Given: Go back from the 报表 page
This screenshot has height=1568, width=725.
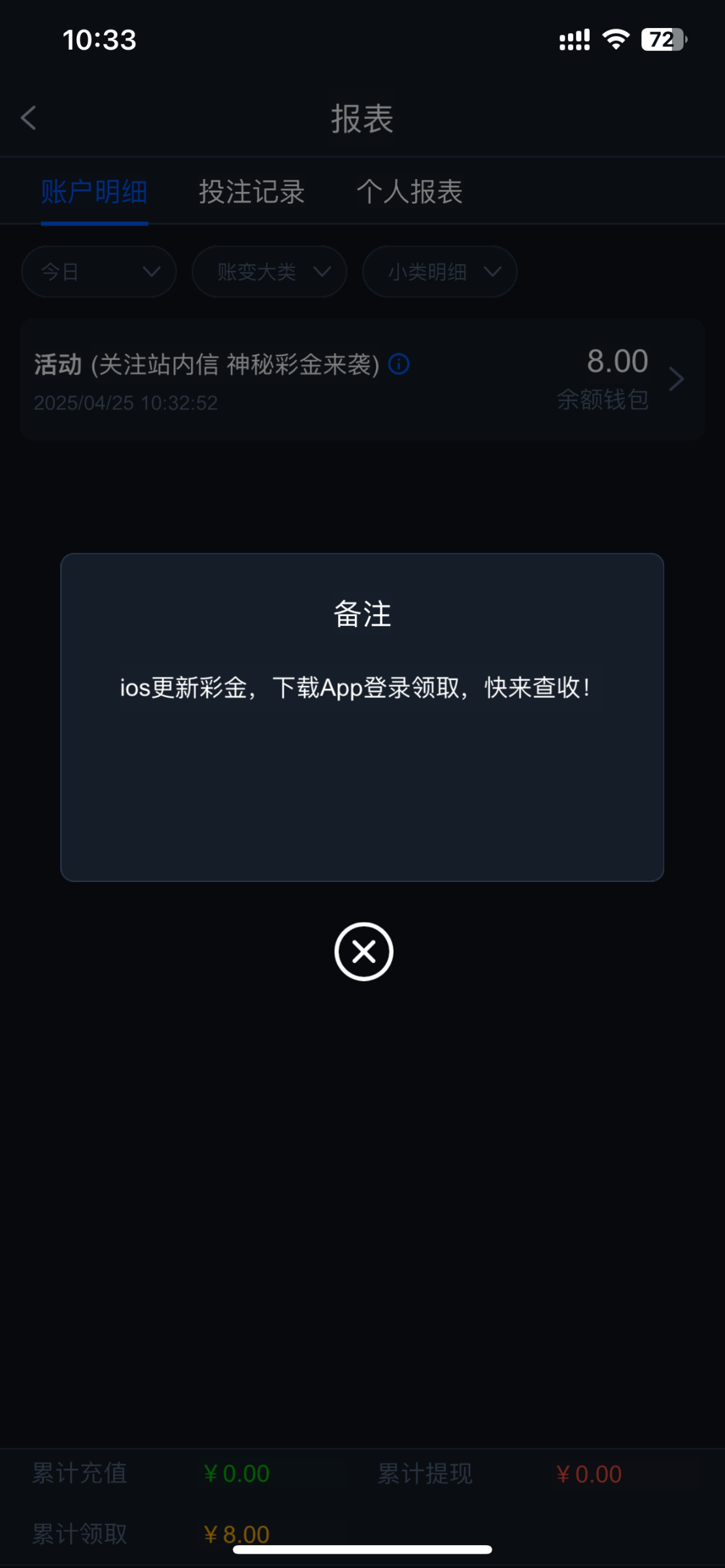Looking at the screenshot, I should click(29, 118).
